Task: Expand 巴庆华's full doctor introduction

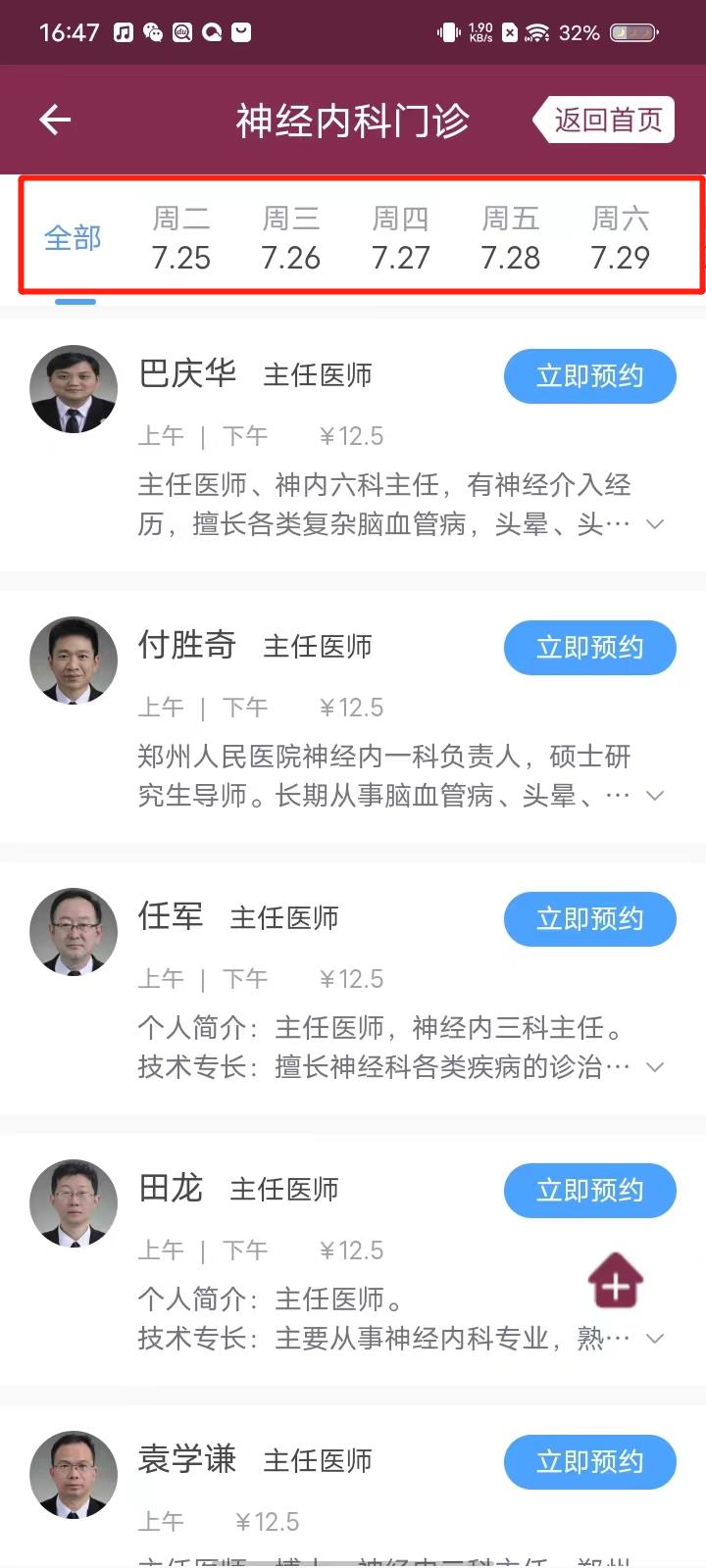Action: (654, 524)
